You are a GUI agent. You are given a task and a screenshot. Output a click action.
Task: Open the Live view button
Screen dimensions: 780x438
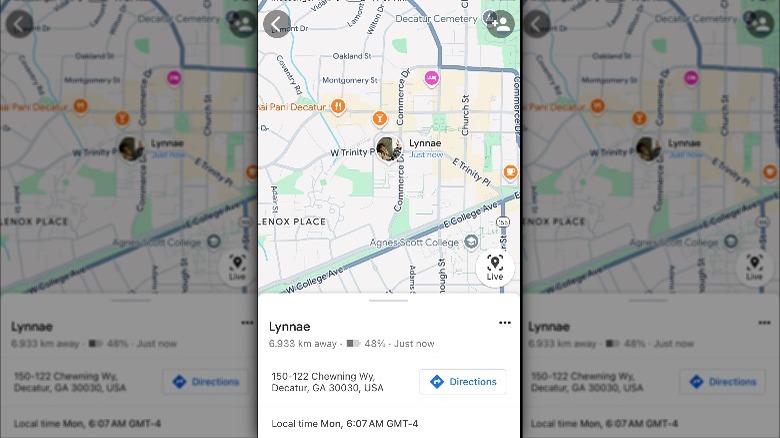pyautogui.click(x=495, y=268)
